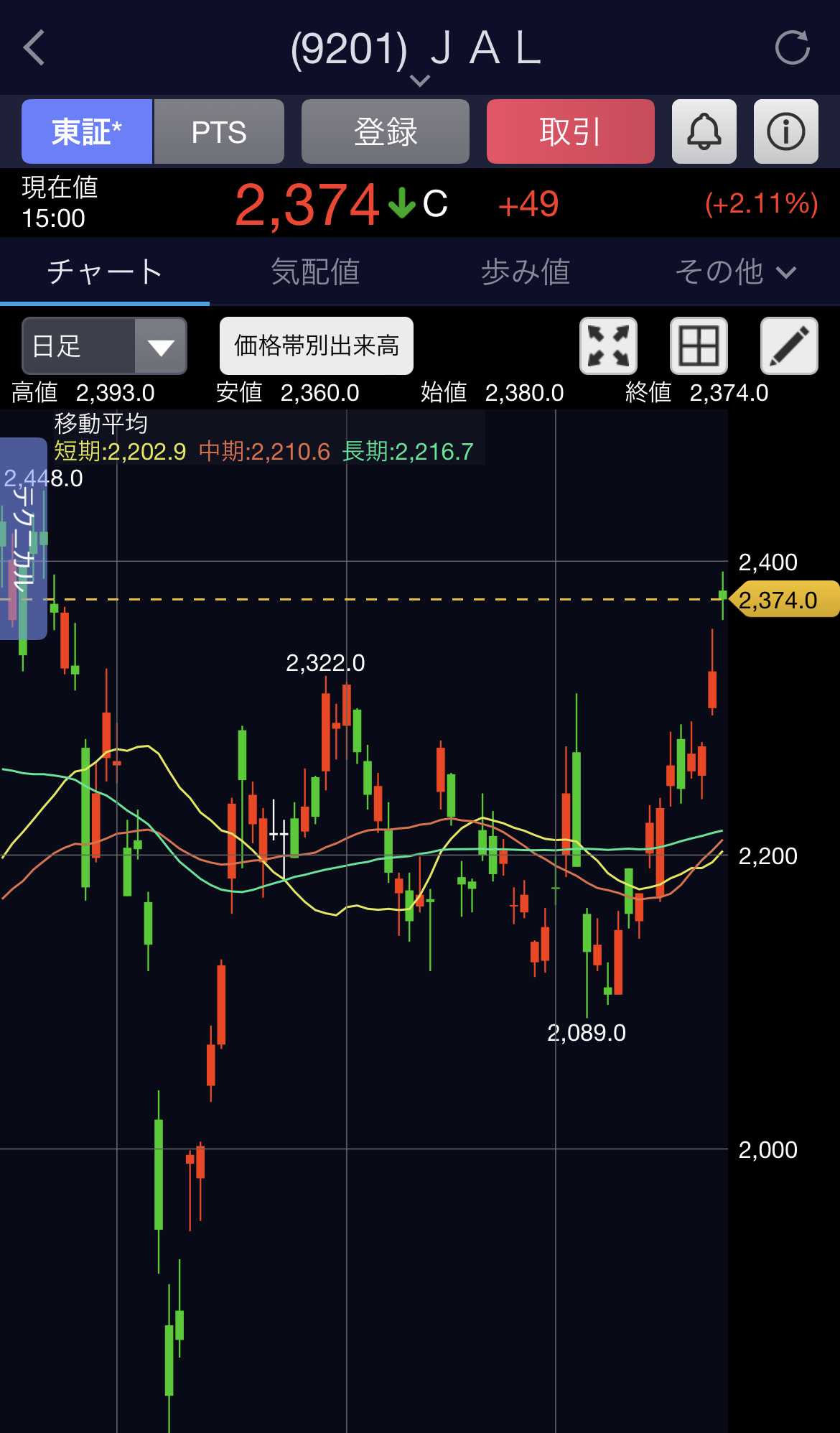Open the stock selector under JAL title
Image resolution: width=840 pixels, height=1433 pixels.
click(x=419, y=80)
